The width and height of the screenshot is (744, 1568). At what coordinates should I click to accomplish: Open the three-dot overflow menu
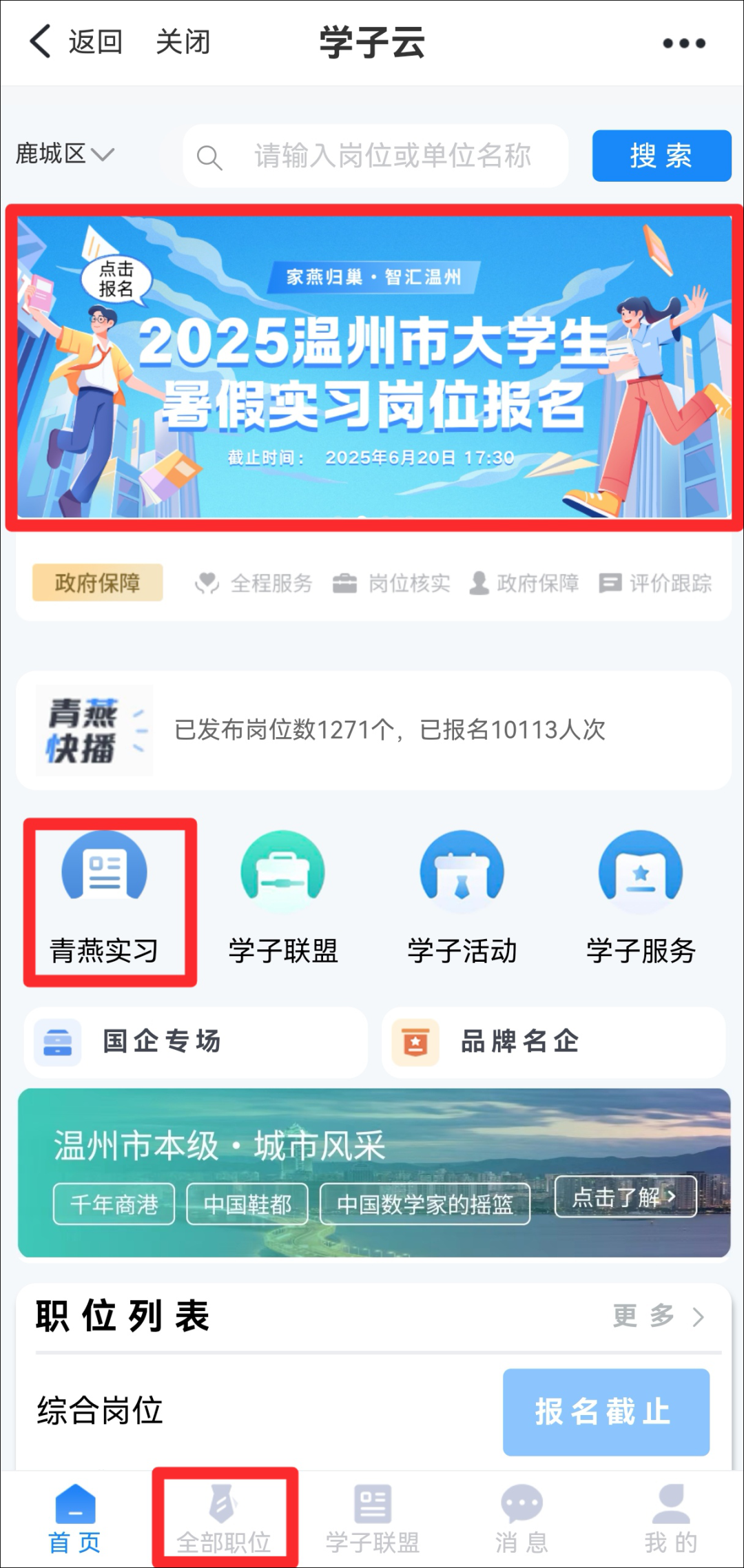tap(683, 43)
